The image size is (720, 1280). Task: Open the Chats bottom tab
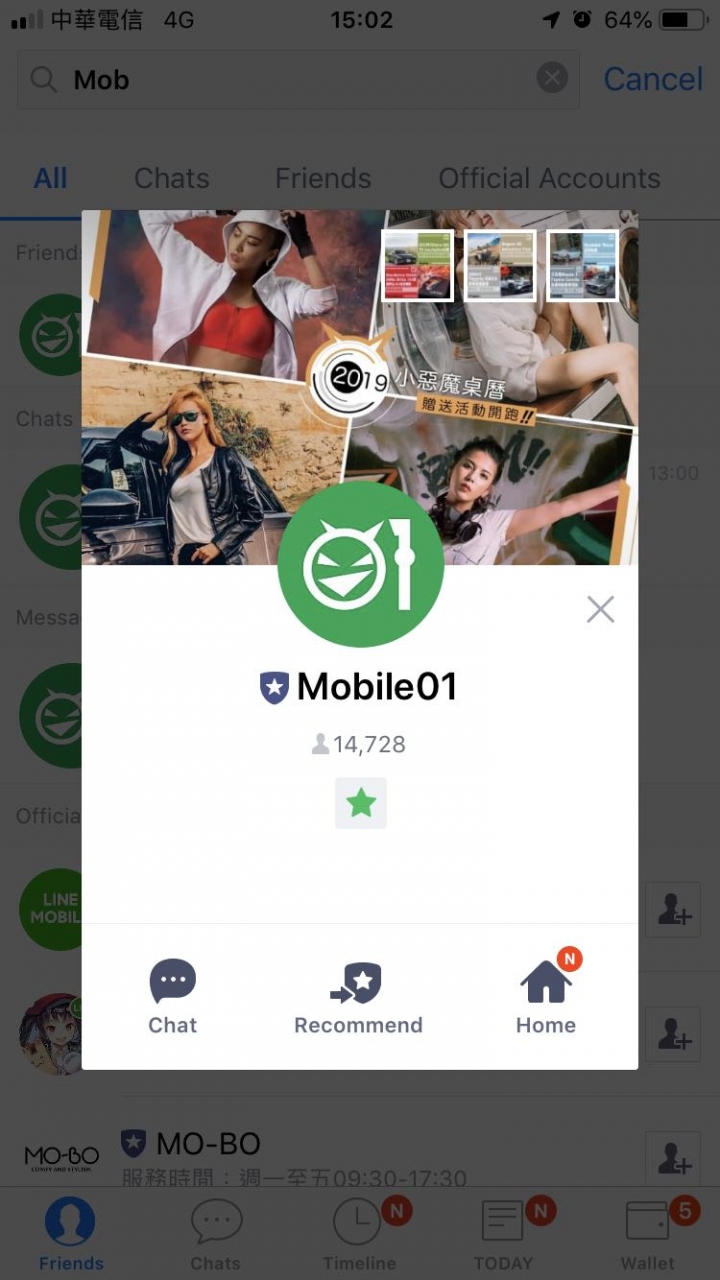click(x=216, y=1235)
